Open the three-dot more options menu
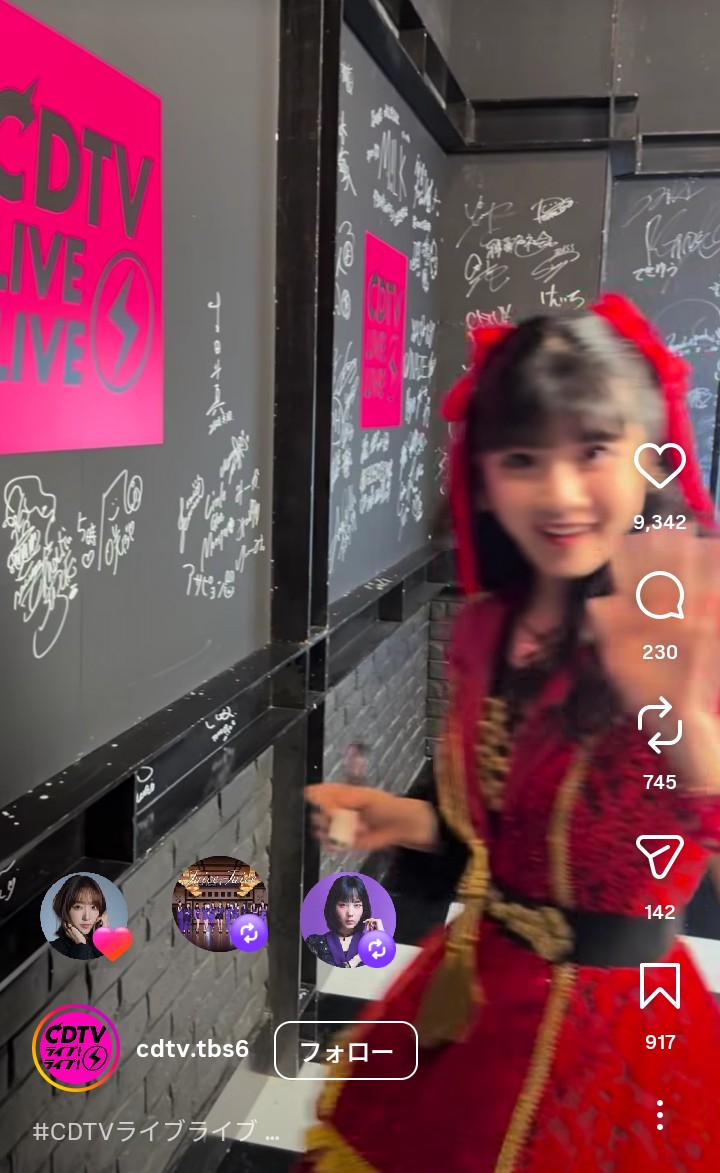 coord(660,1114)
